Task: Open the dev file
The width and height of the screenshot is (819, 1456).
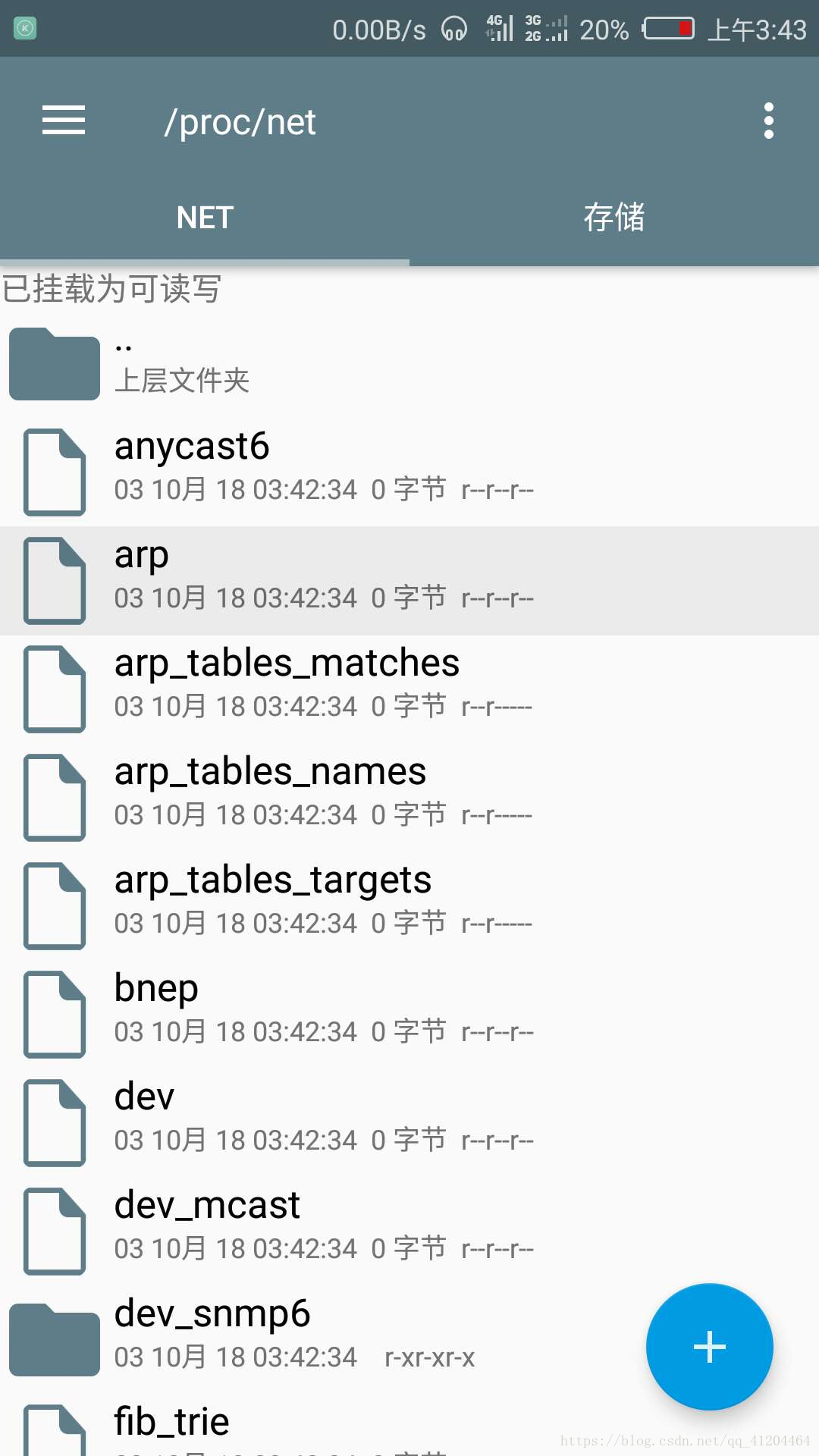Action: 303,1122
